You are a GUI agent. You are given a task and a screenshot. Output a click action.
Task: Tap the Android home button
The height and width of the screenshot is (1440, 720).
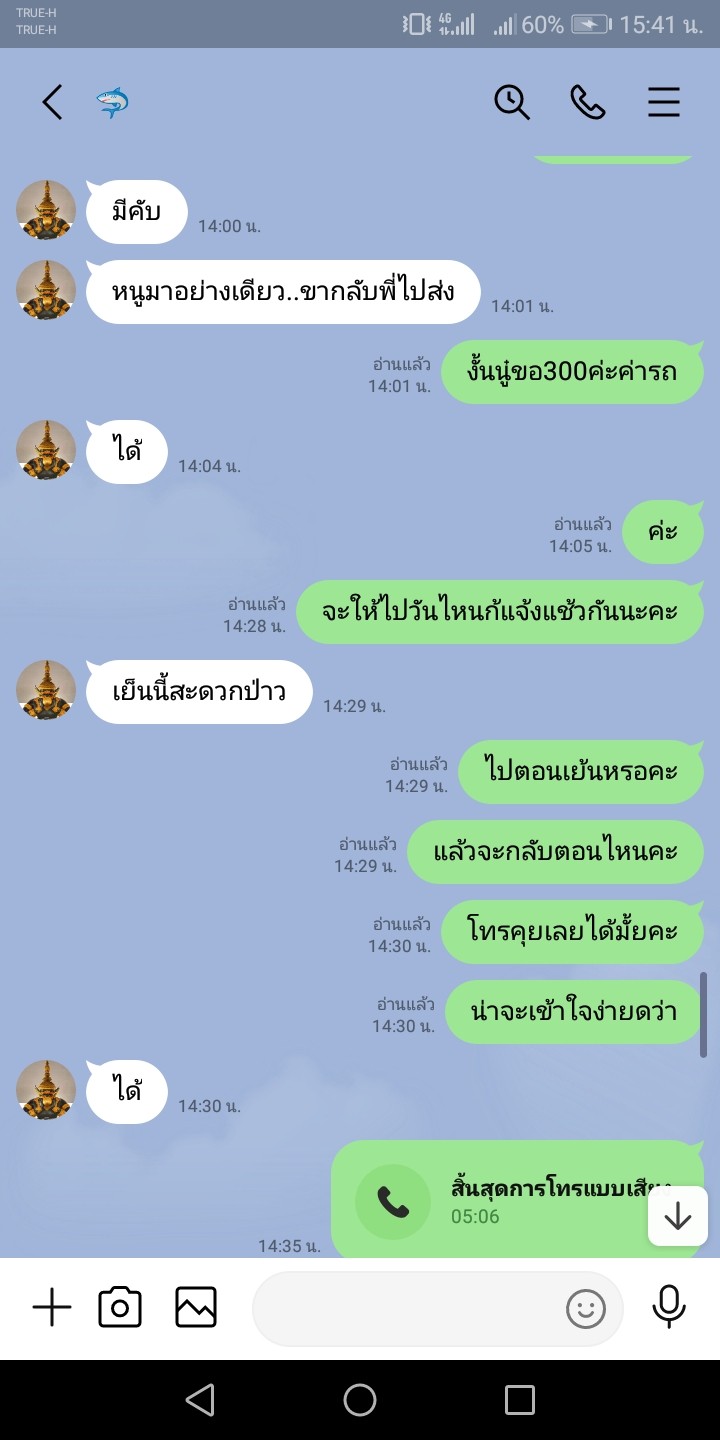(x=360, y=1400)
